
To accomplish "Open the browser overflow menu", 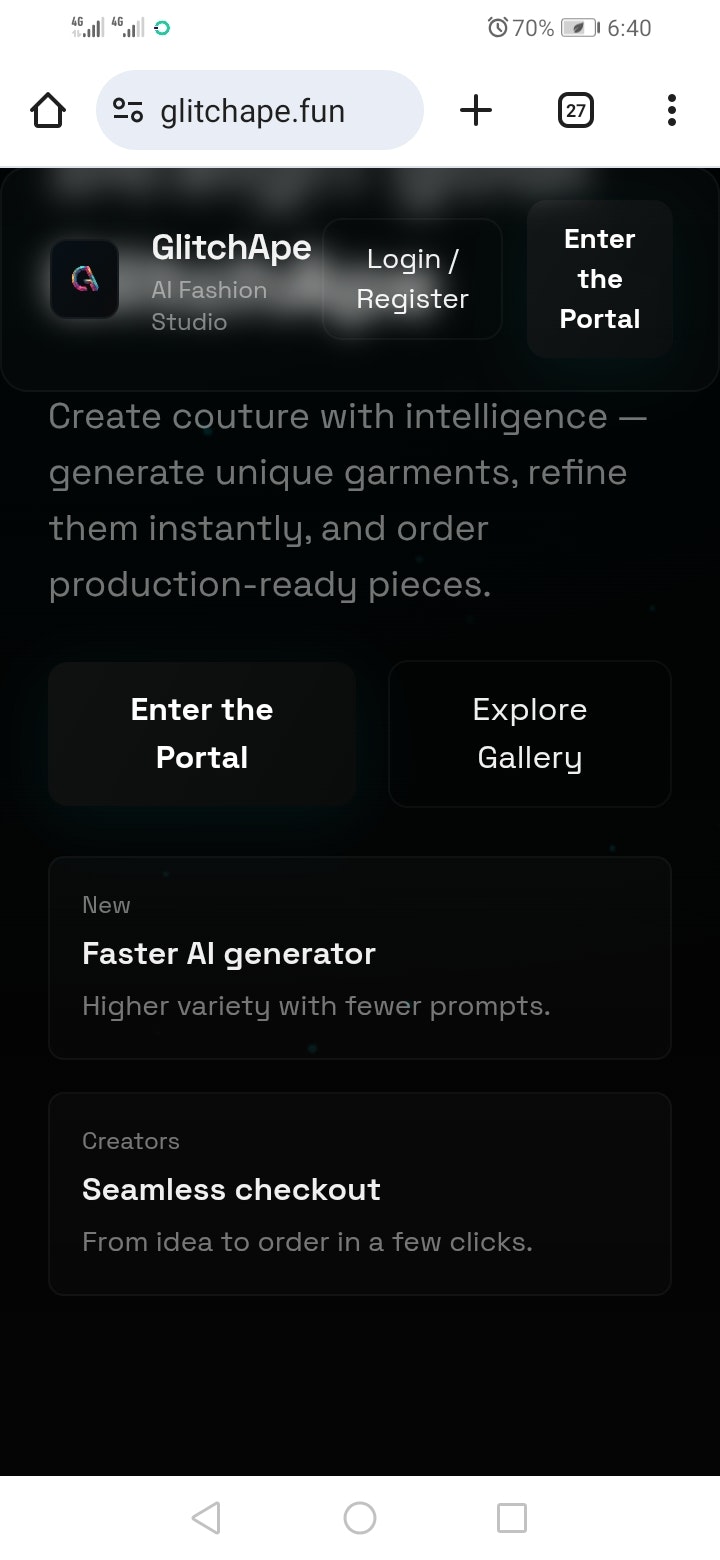I will (671, 110).
